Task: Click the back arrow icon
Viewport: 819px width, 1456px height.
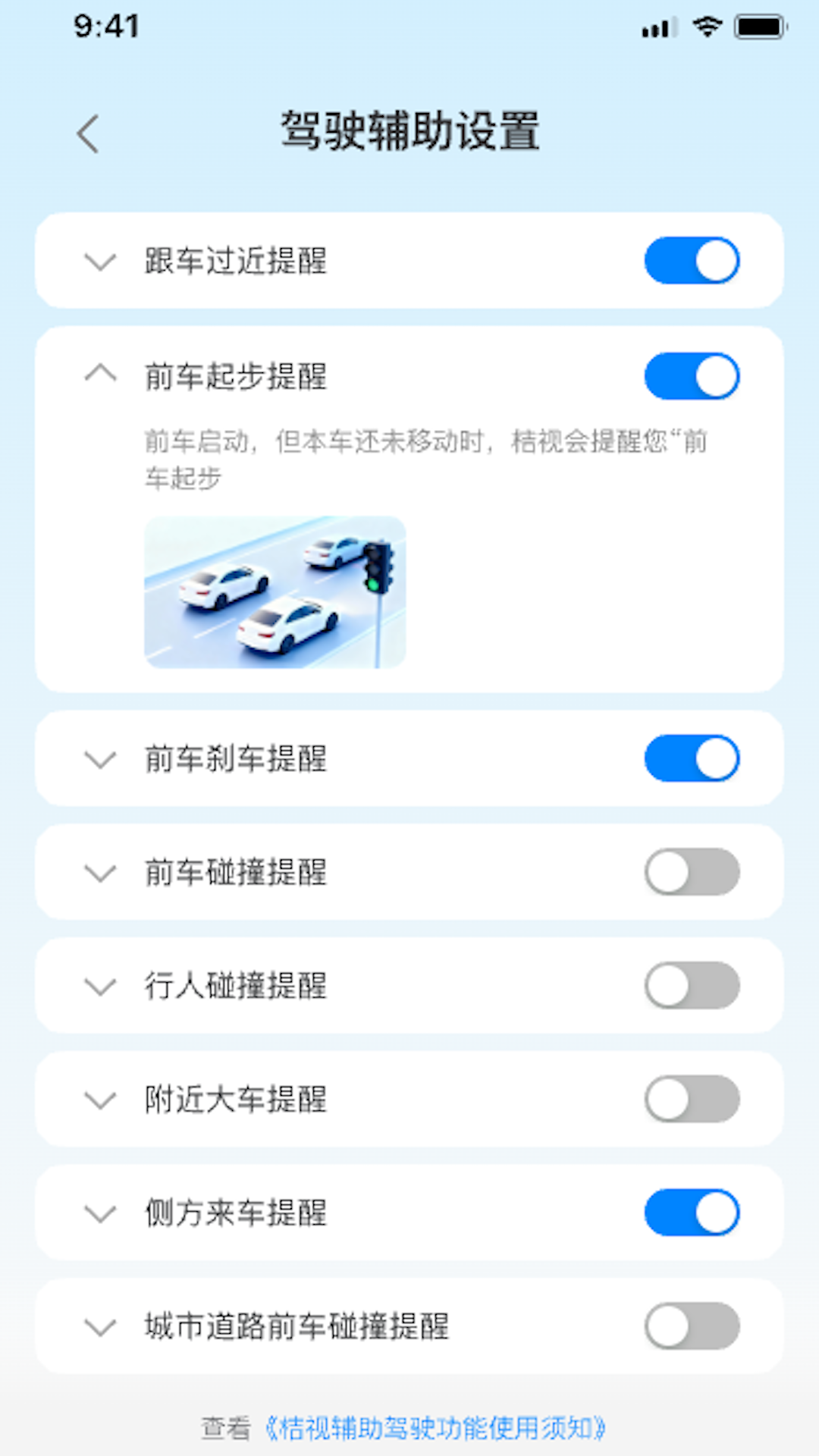Action: (x=87, y=133)
